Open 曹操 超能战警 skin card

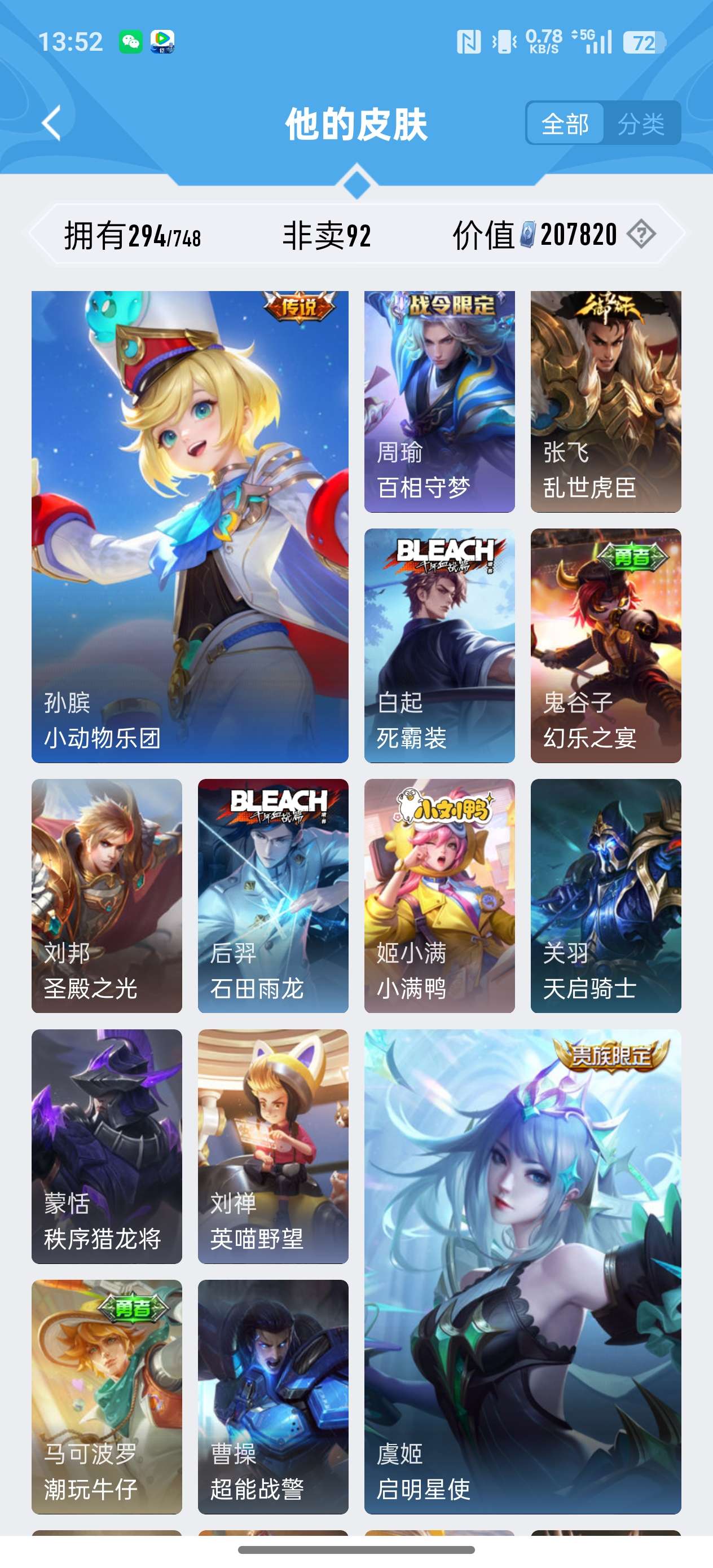pos(273,1397)
